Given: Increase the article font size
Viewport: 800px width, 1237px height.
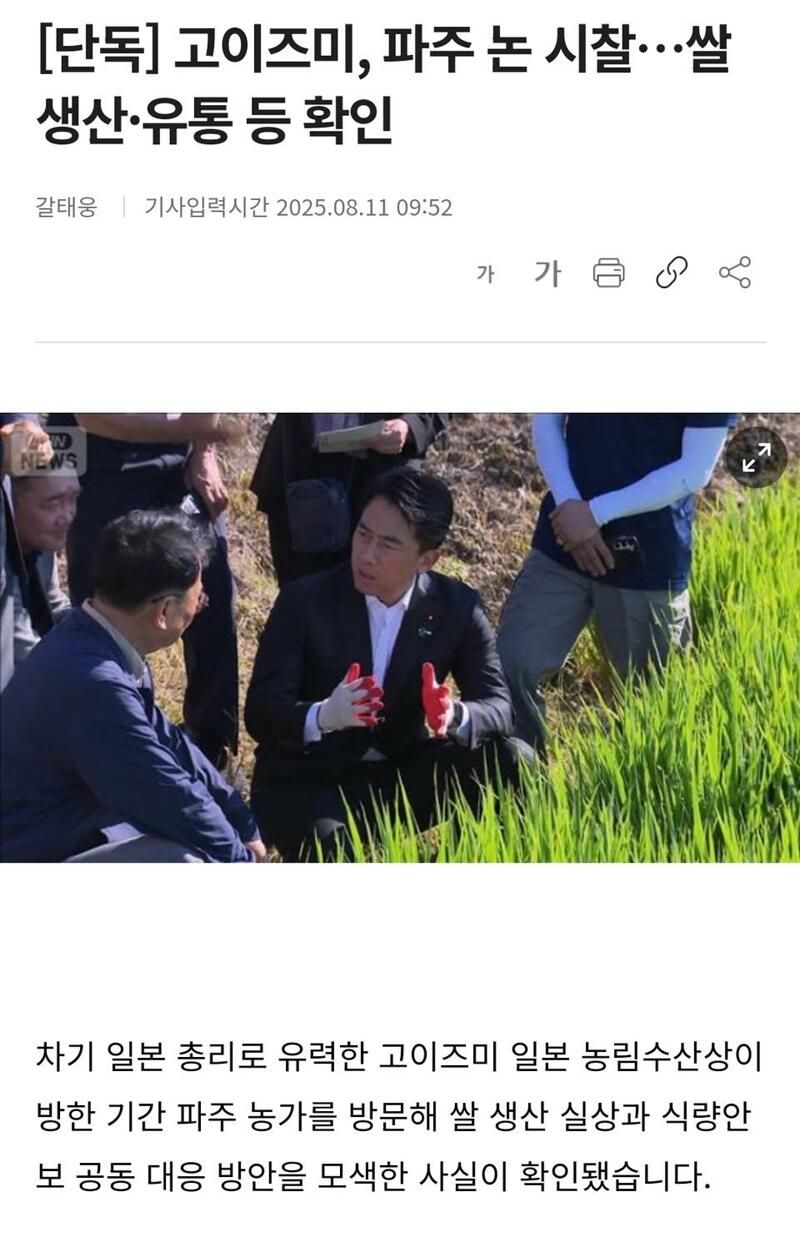Looking at the screenshot, I should (547, 272).
